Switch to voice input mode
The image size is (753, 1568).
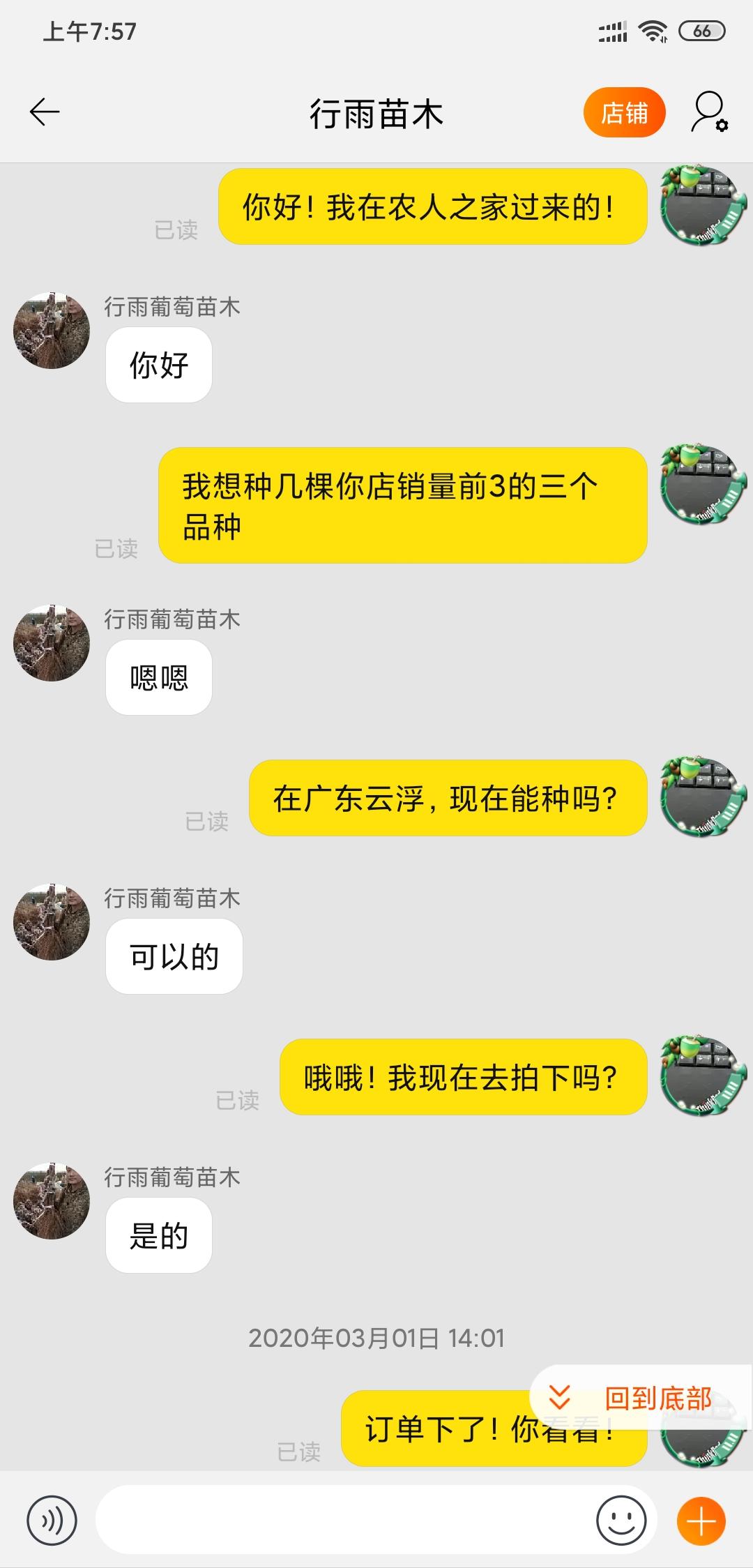(52, 1521)
